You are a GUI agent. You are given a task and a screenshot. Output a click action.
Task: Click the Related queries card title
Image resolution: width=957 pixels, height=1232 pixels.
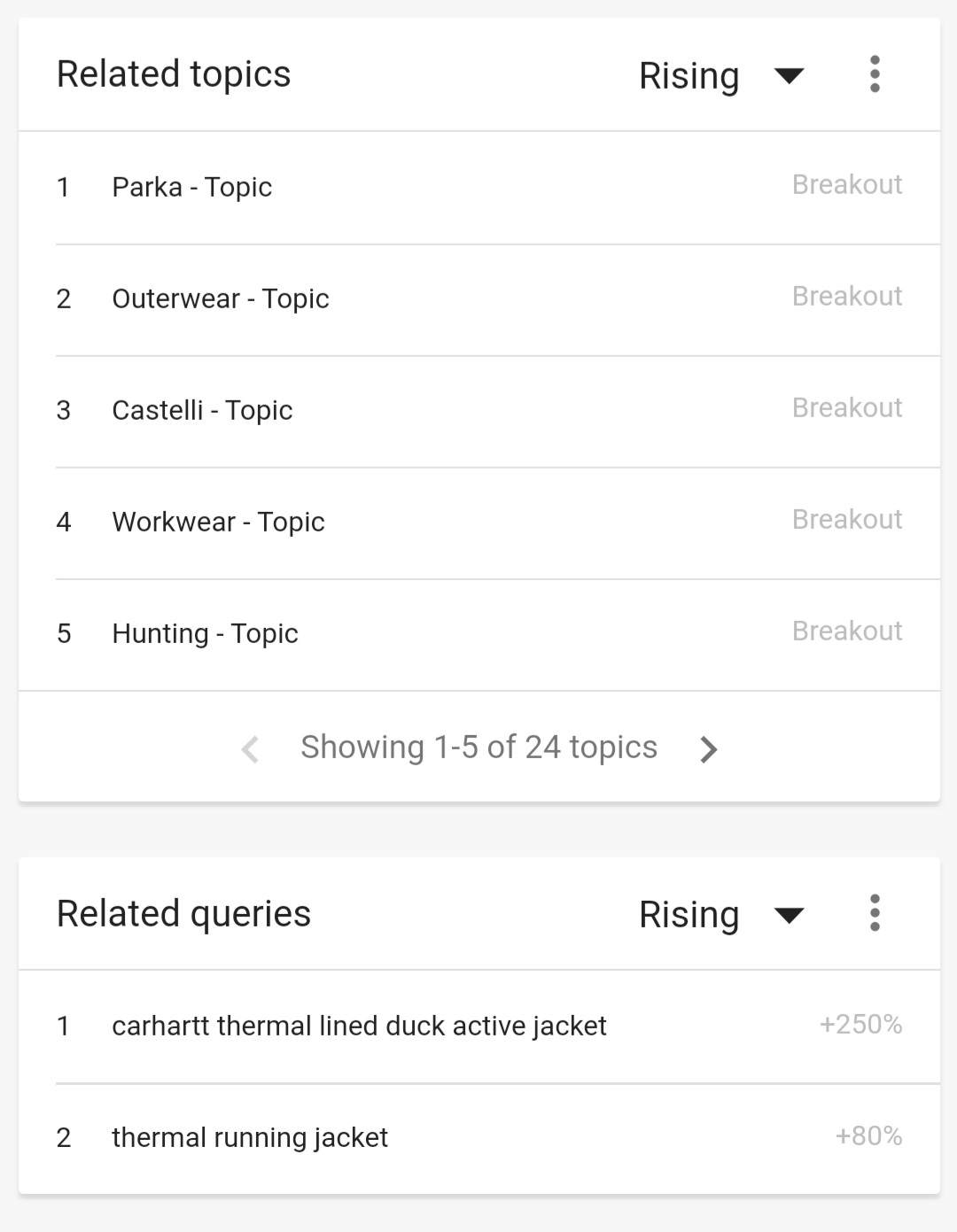point(183,913)
